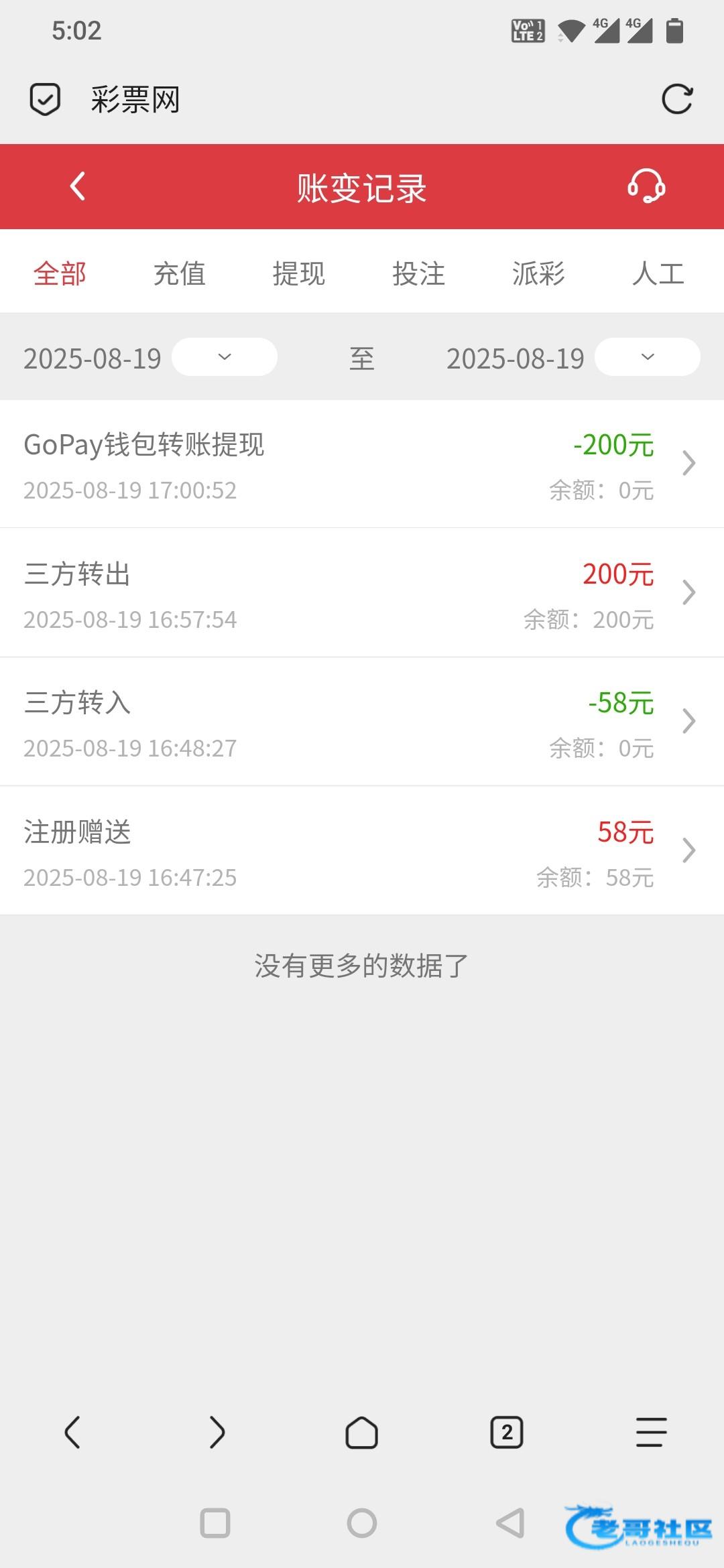Viewport: 724px width, 1568px height.
Task: Open the 注册赠送 58元 record
Action: pyautogui.click(x=362, y=851)
